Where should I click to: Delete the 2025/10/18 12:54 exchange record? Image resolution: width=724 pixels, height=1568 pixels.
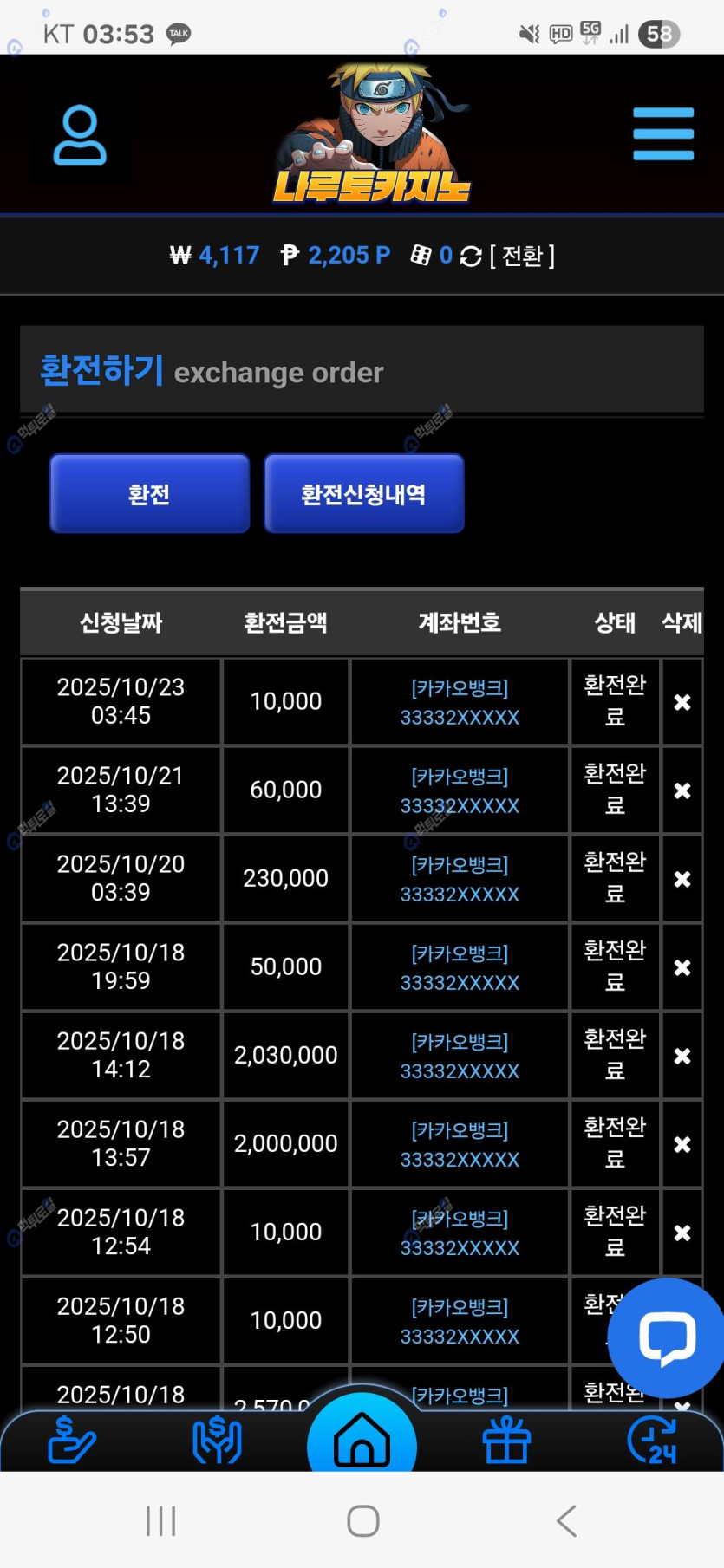pyautogui.click(x=682, y=1233)
